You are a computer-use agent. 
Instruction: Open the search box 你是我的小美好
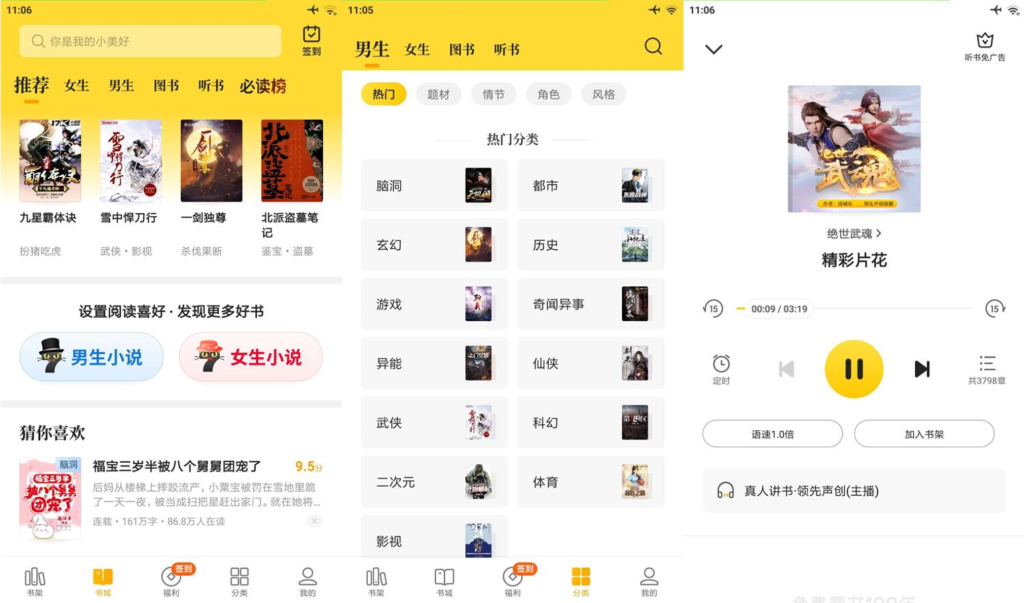(x=150, y=41)
